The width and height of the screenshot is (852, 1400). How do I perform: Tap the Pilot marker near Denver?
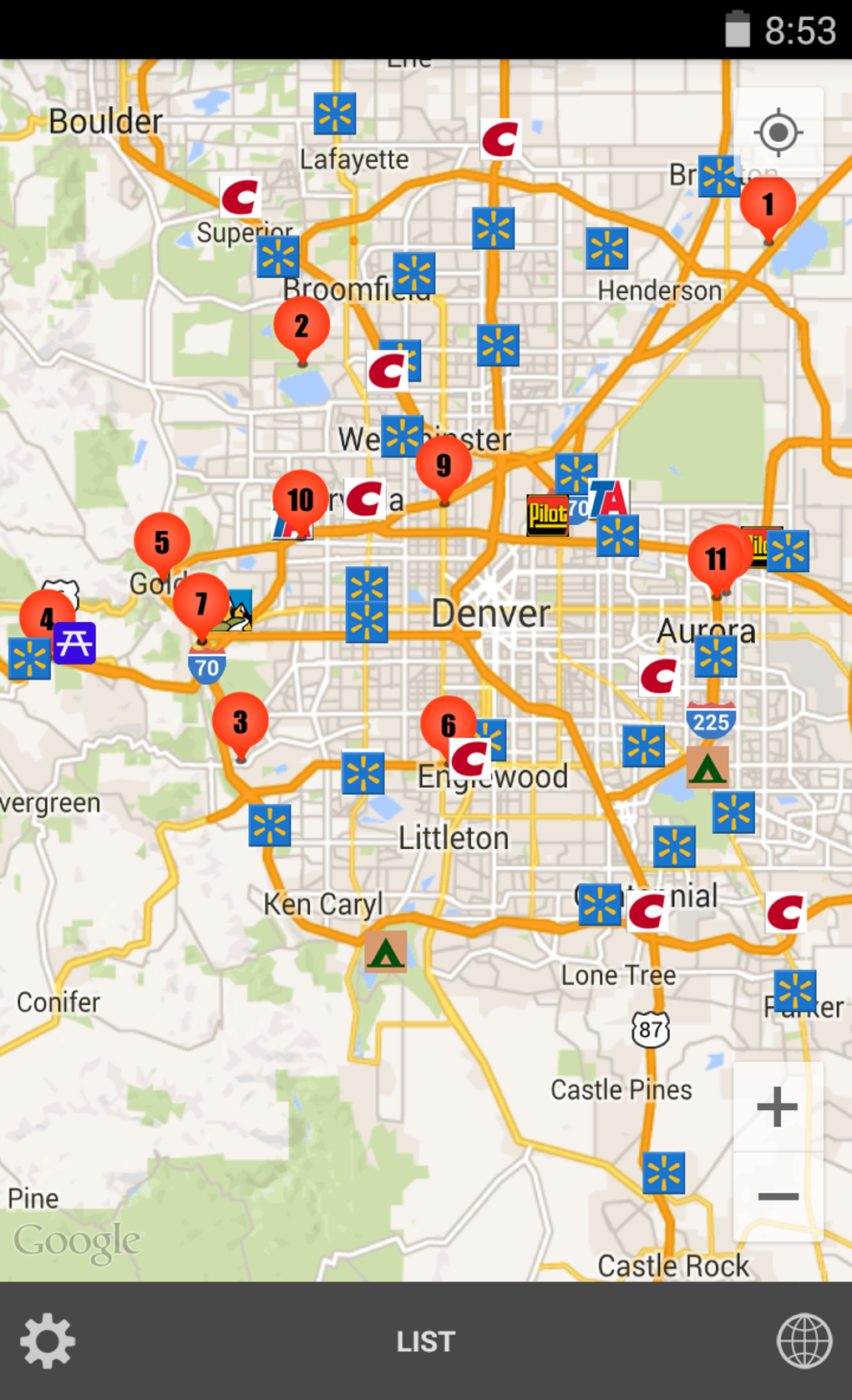(x=547, y=515)
